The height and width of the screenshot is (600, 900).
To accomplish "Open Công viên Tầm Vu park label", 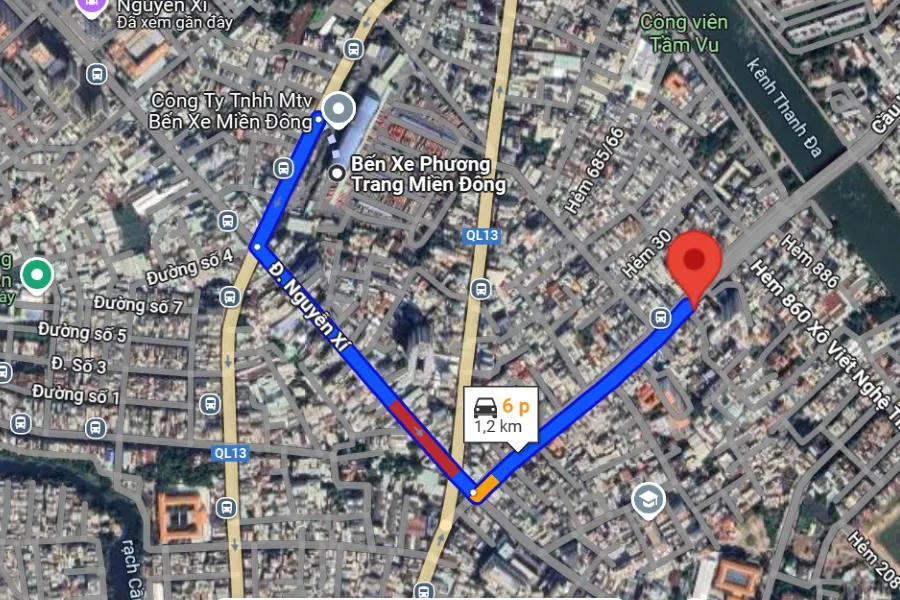I will 684,32.
